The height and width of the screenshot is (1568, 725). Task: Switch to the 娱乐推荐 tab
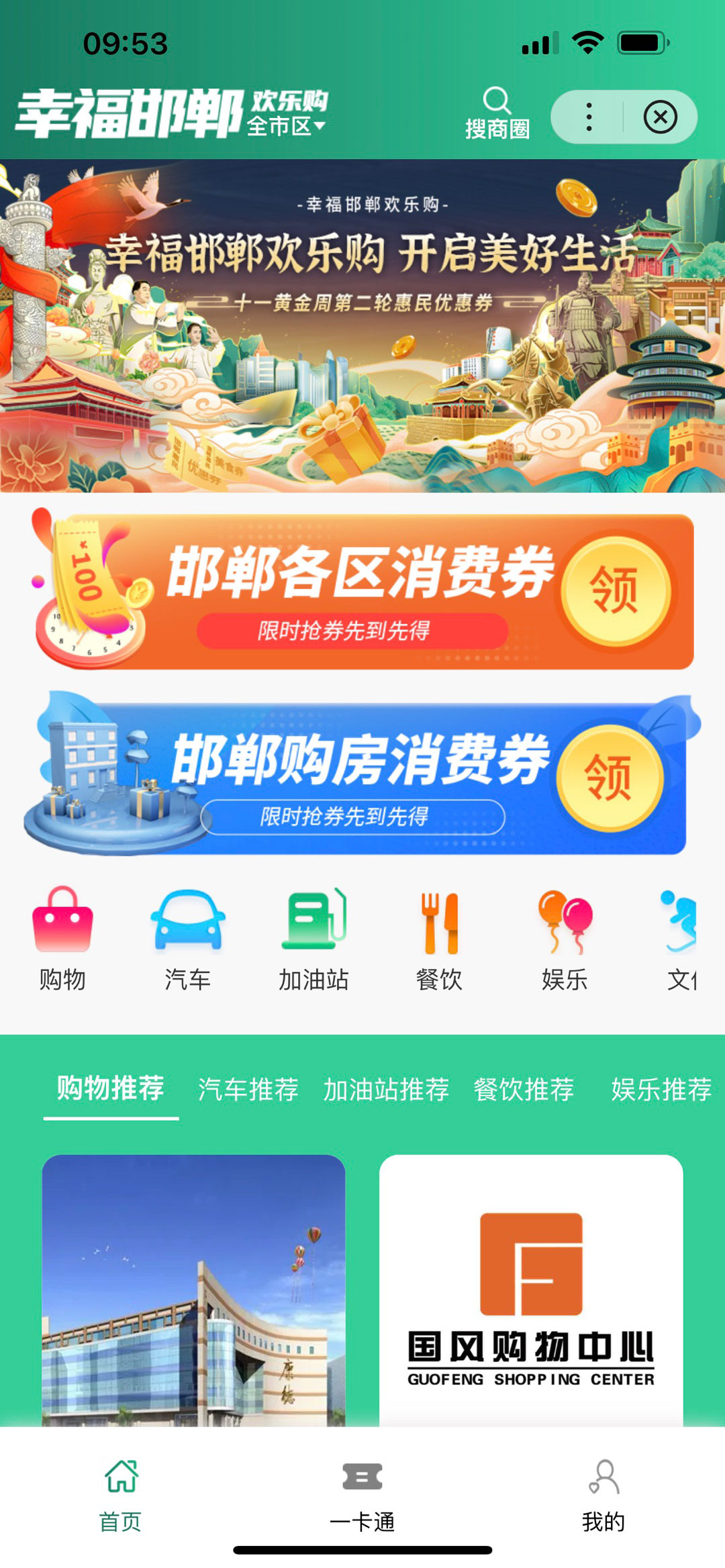pyautogui.click(x=661, y=1089)
